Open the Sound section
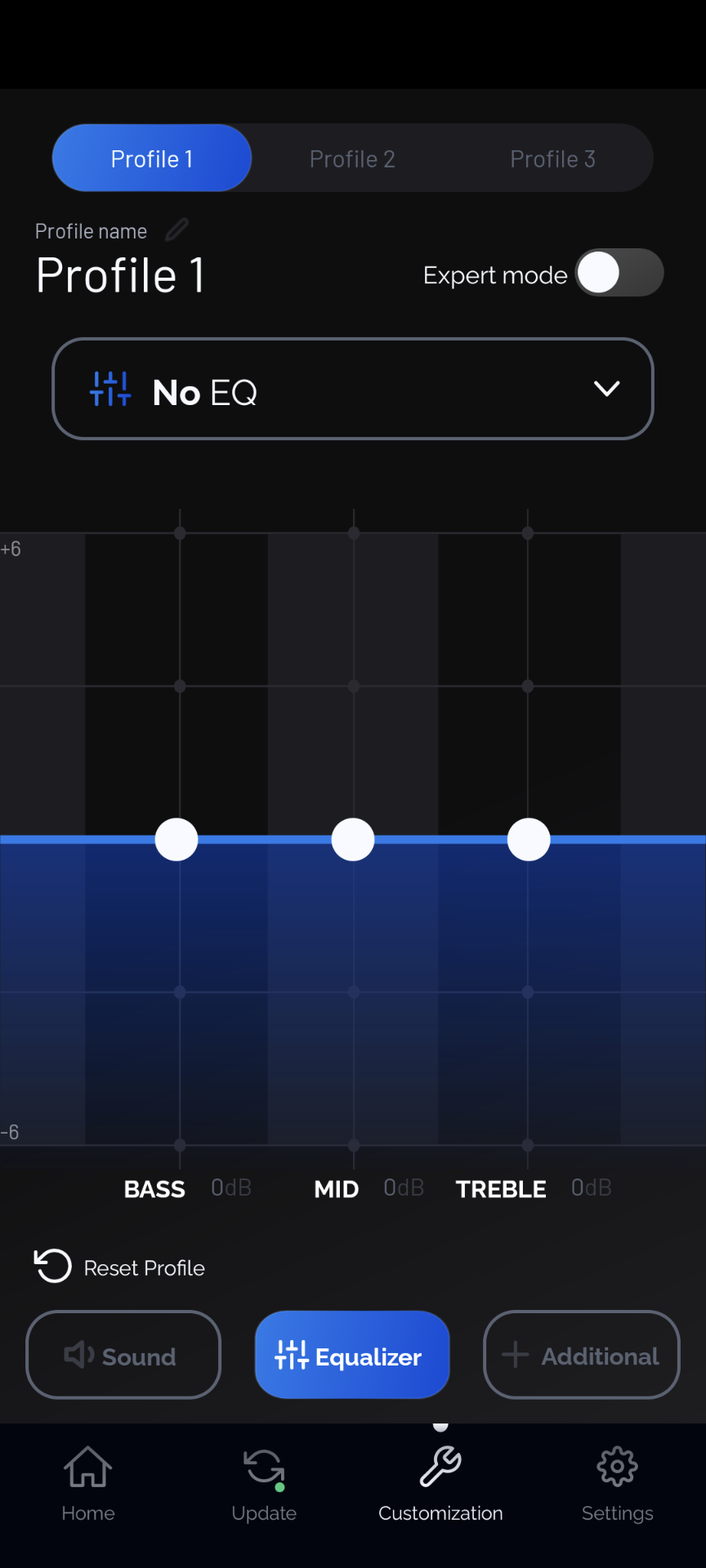Screen dimensions: 706x1568 pos(123,1355)
